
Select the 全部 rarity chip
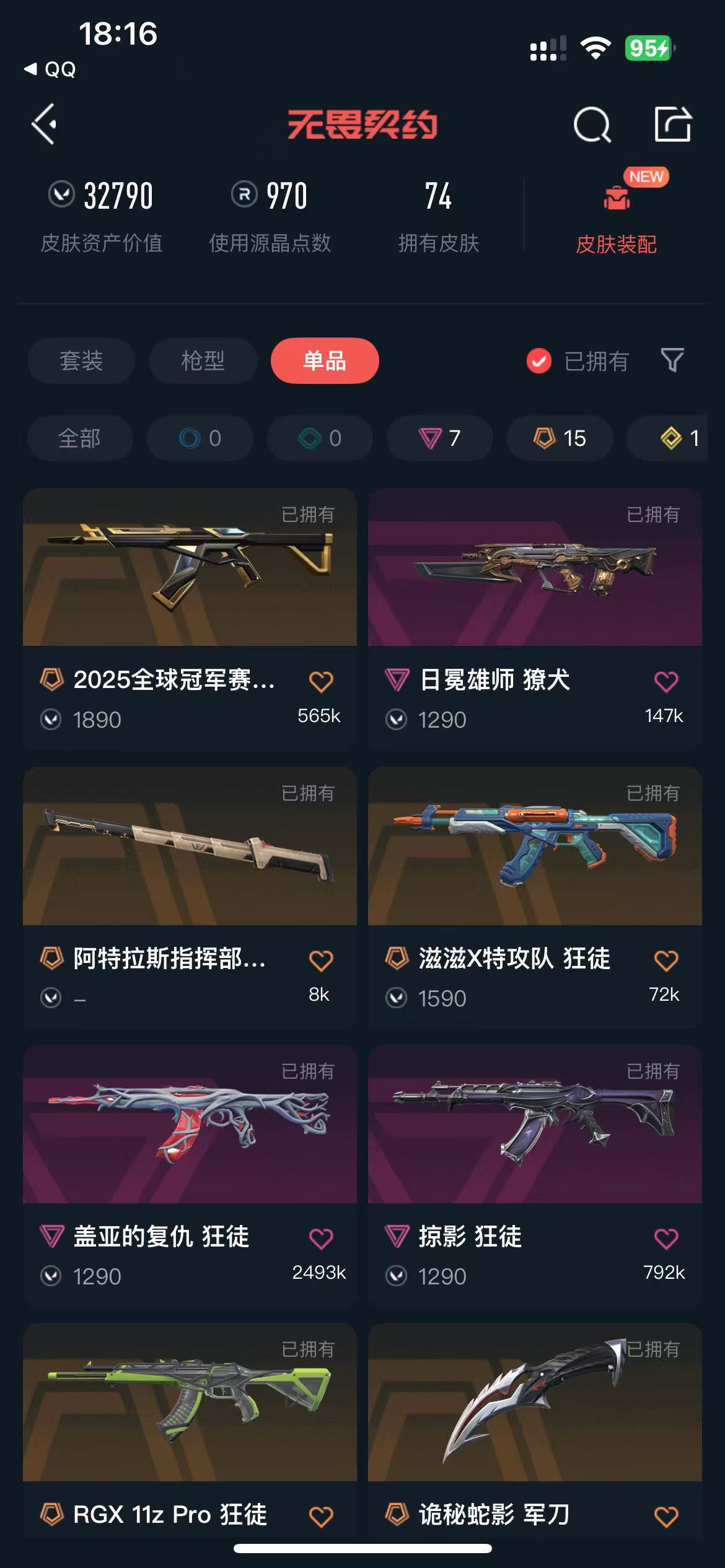pyautogui.click(x=80, y=438)
